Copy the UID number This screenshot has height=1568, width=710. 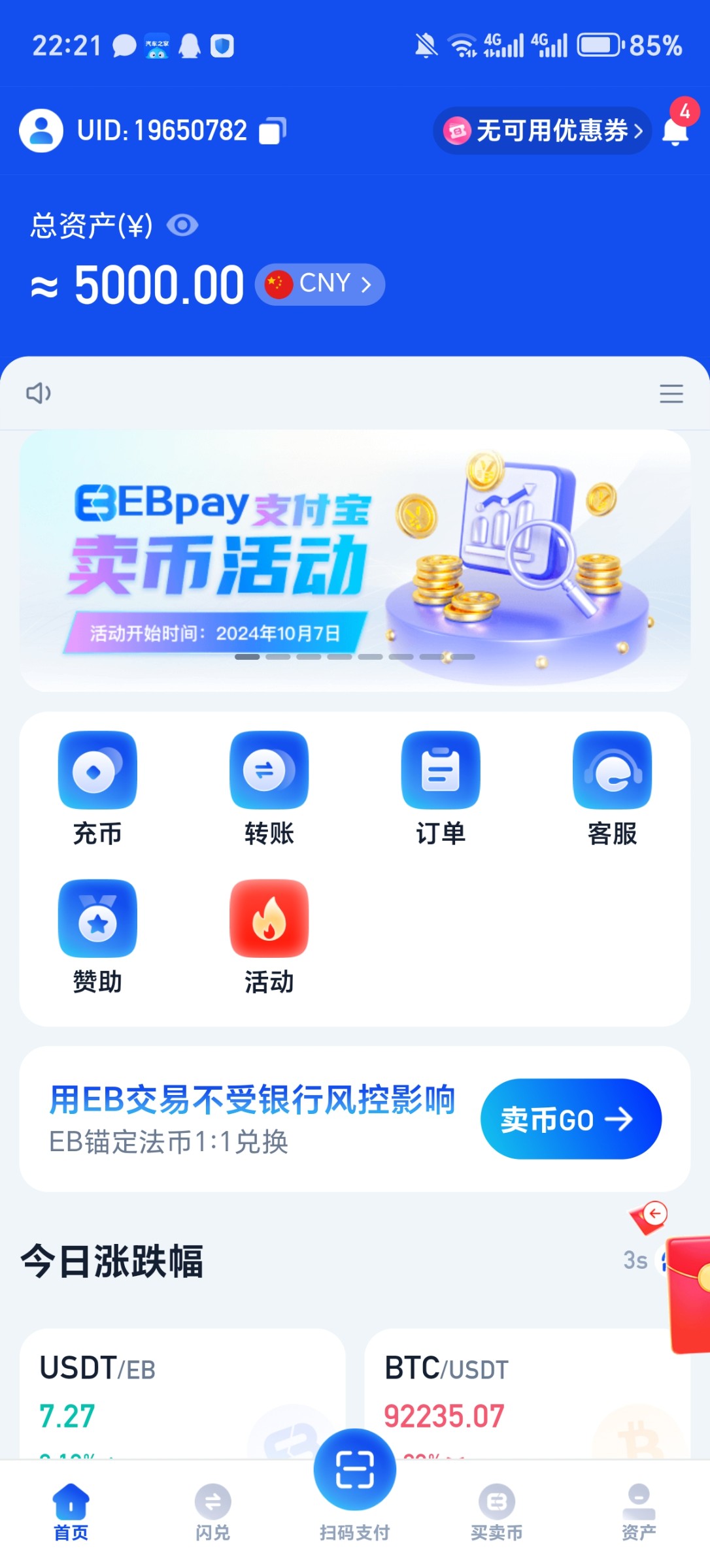click(x=273, y=131)
